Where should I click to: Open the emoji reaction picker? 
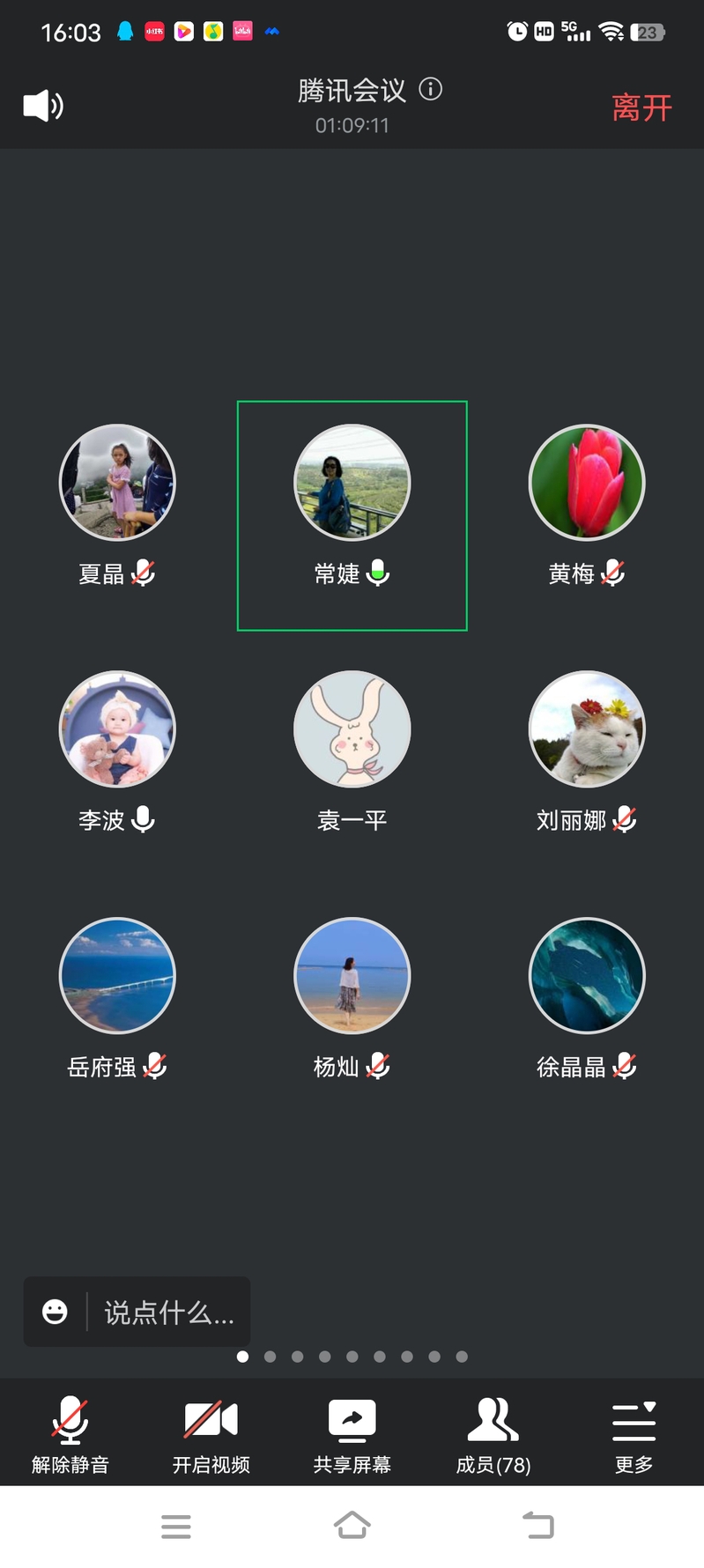click(x=55, y=1312)
